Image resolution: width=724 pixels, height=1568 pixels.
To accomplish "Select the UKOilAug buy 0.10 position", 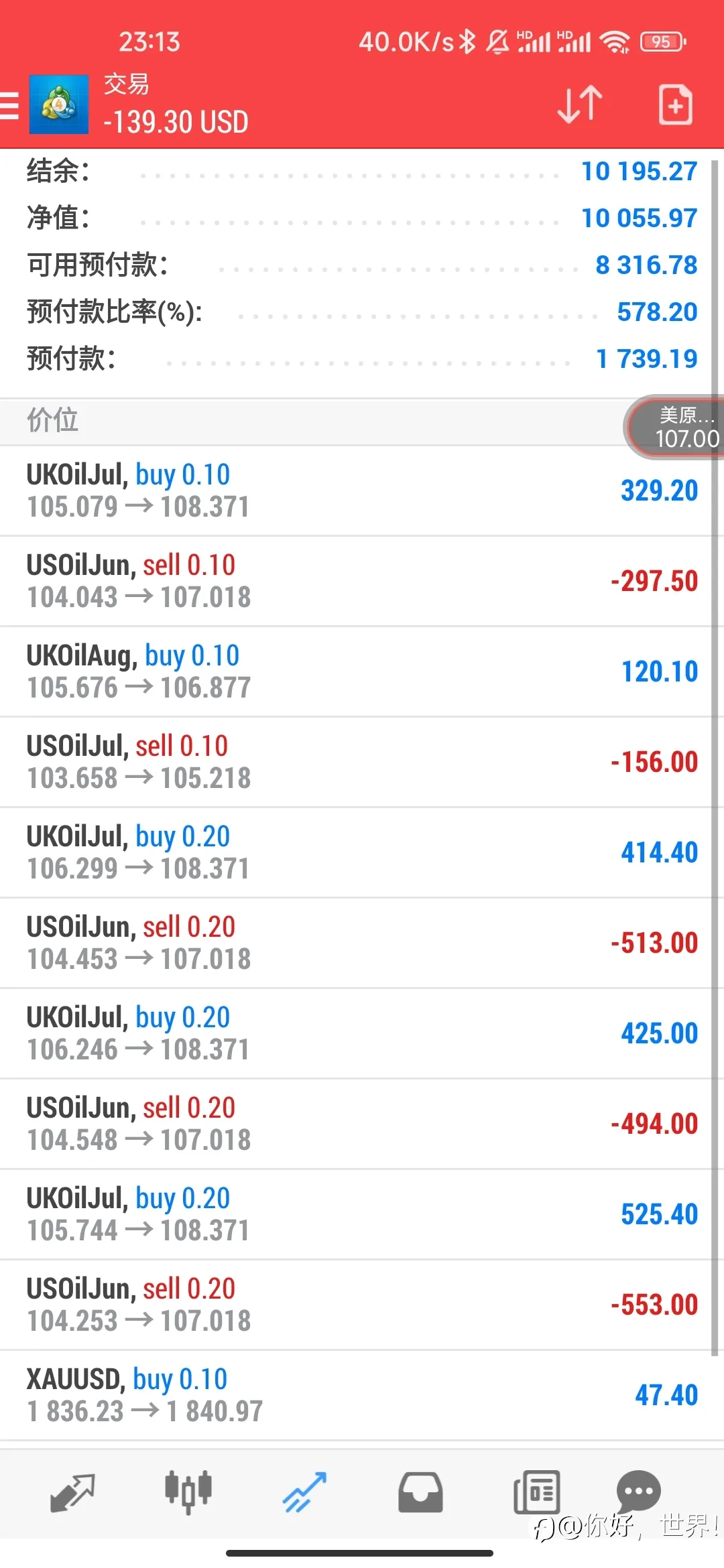I will [x=362, y=672].
